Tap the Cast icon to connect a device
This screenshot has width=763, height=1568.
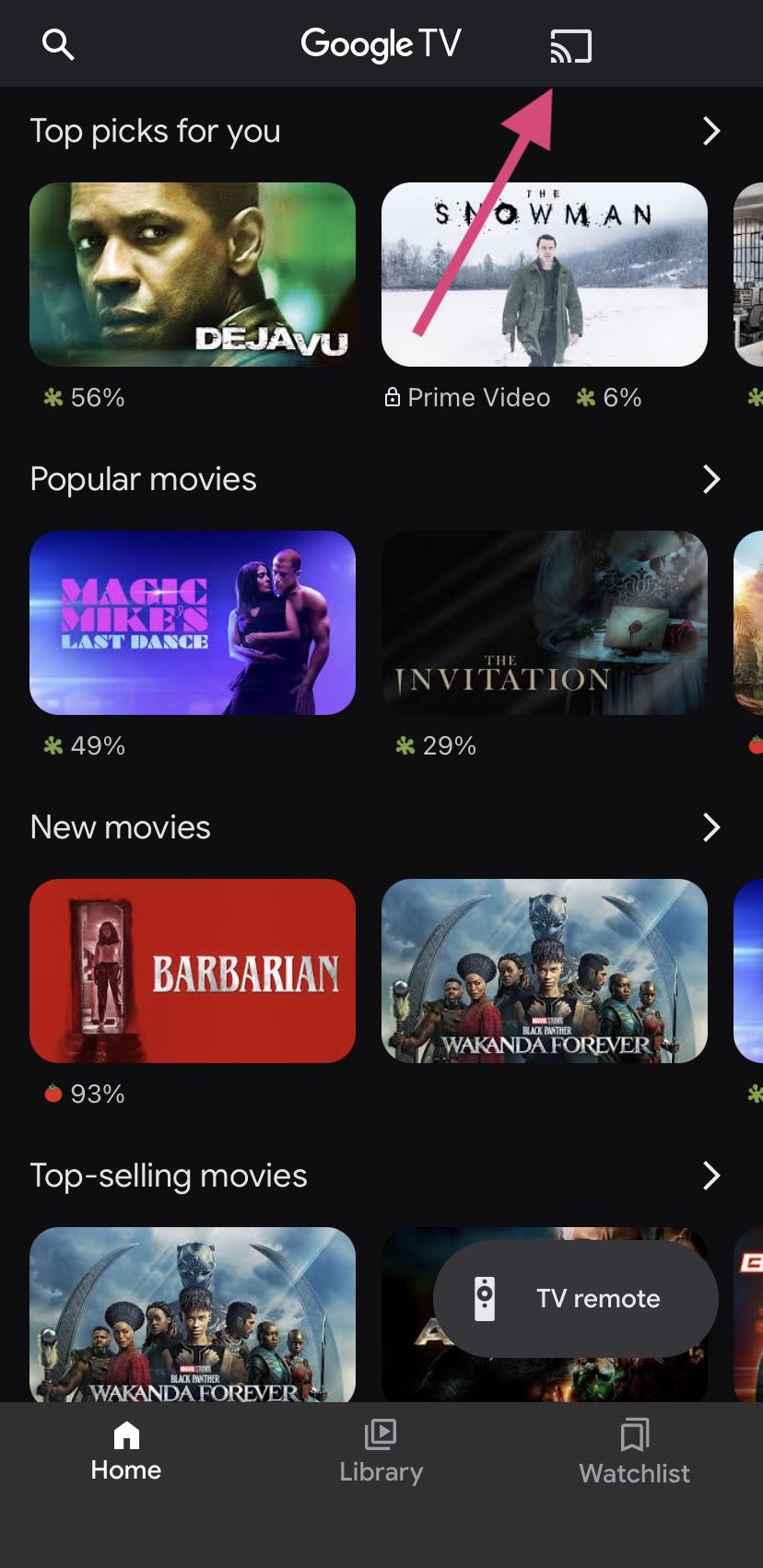coord(569,43)
